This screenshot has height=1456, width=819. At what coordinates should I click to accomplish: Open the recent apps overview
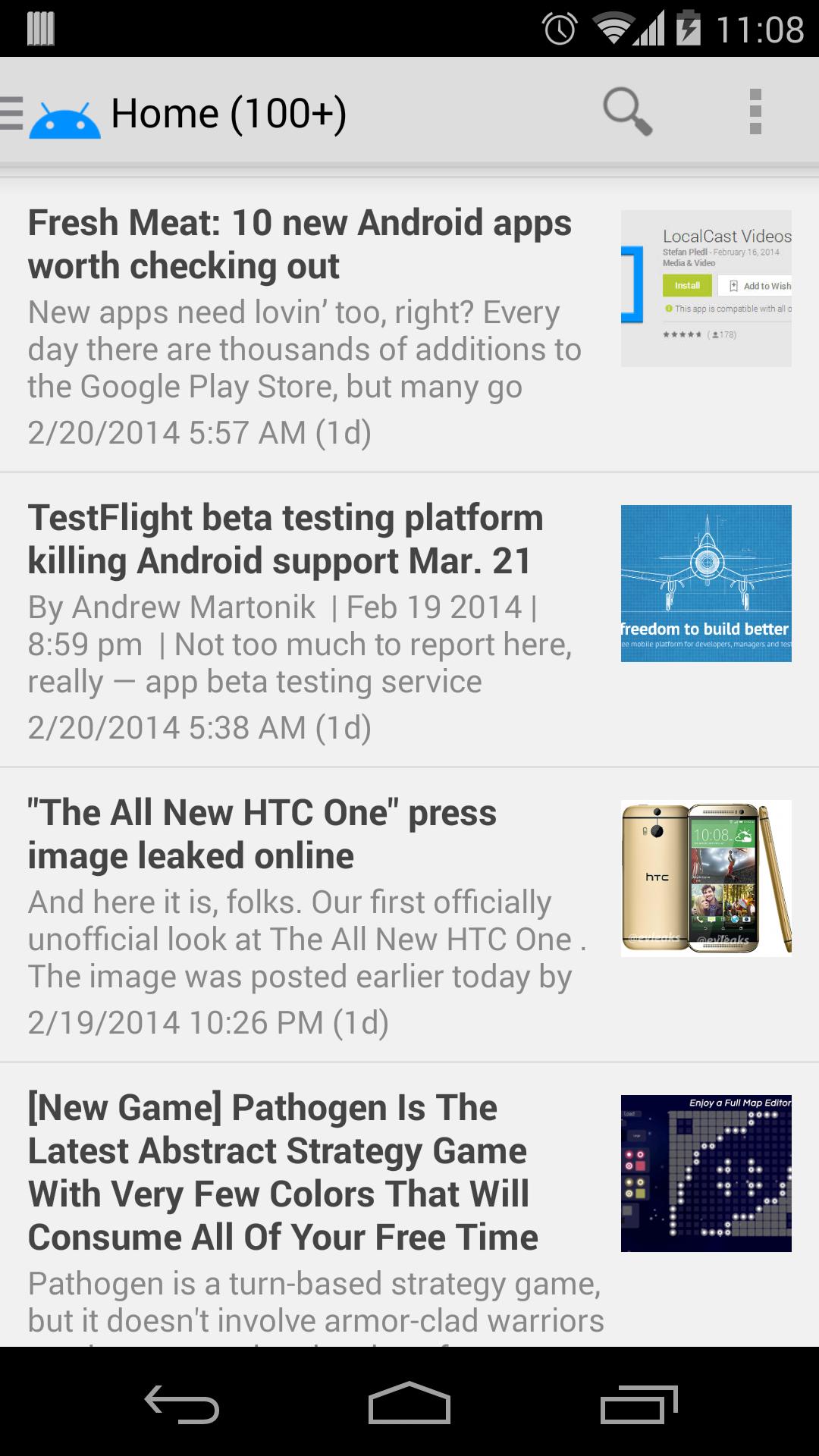pos(639,1404)
